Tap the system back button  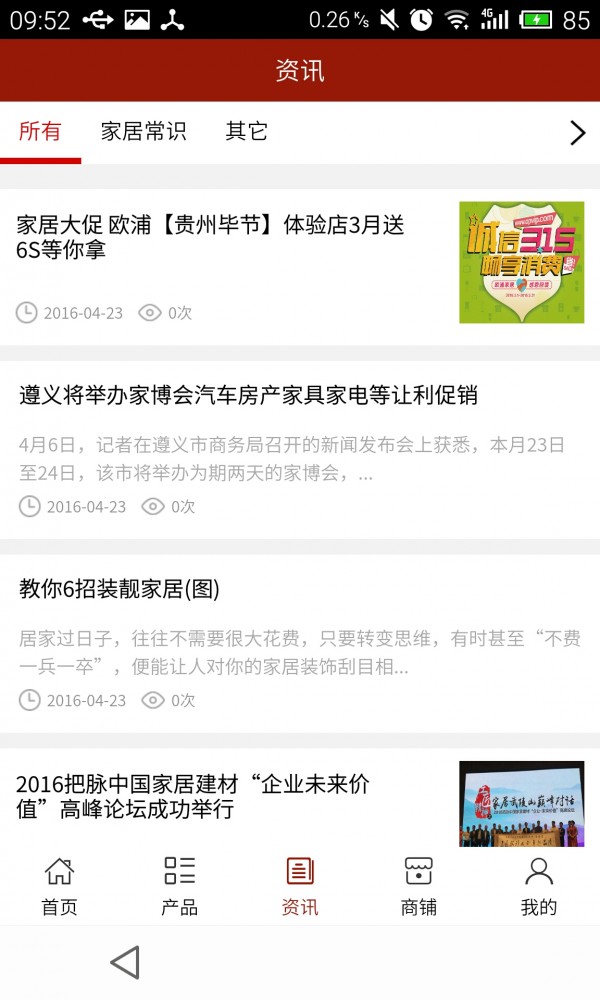pos(125,962)
